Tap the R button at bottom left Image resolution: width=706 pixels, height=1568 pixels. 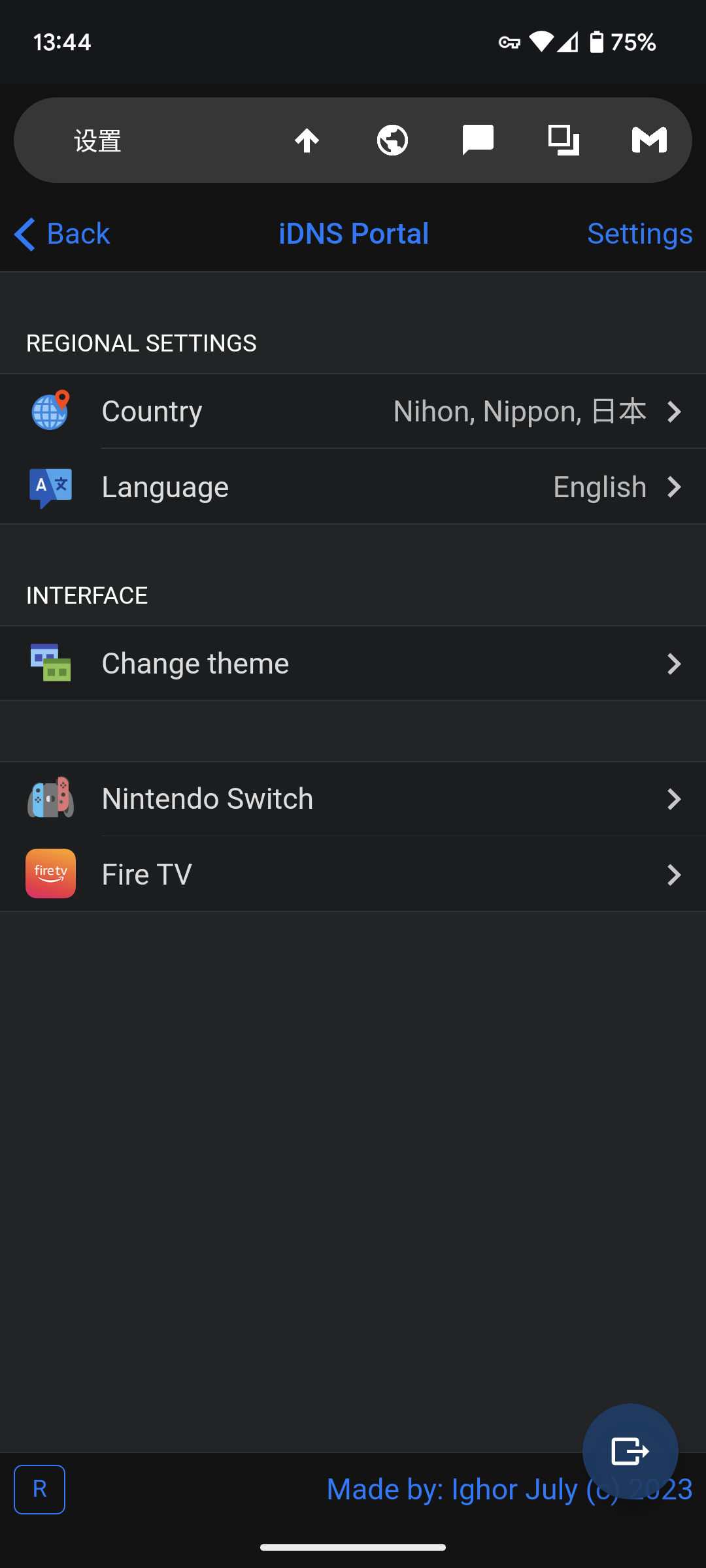40,1489
